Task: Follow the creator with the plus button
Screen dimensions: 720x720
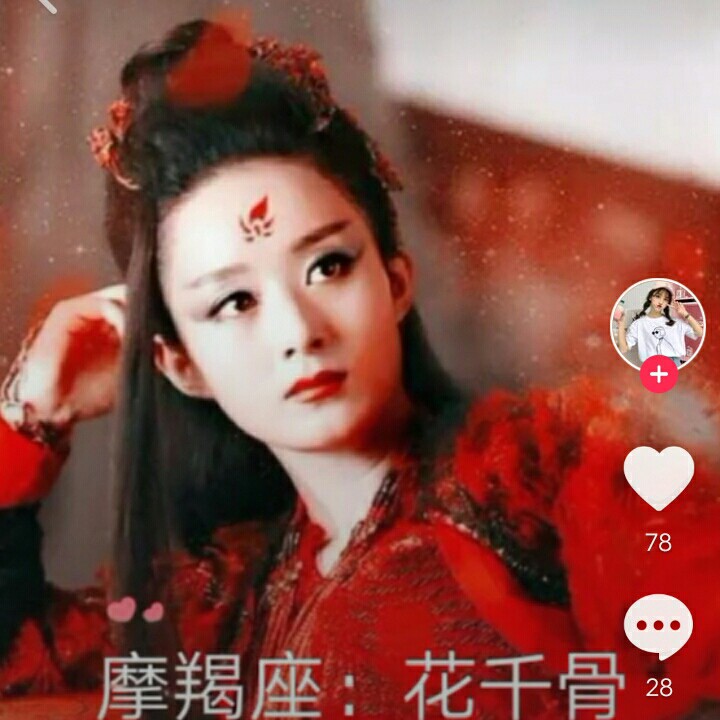Action: tap(659, 374)
